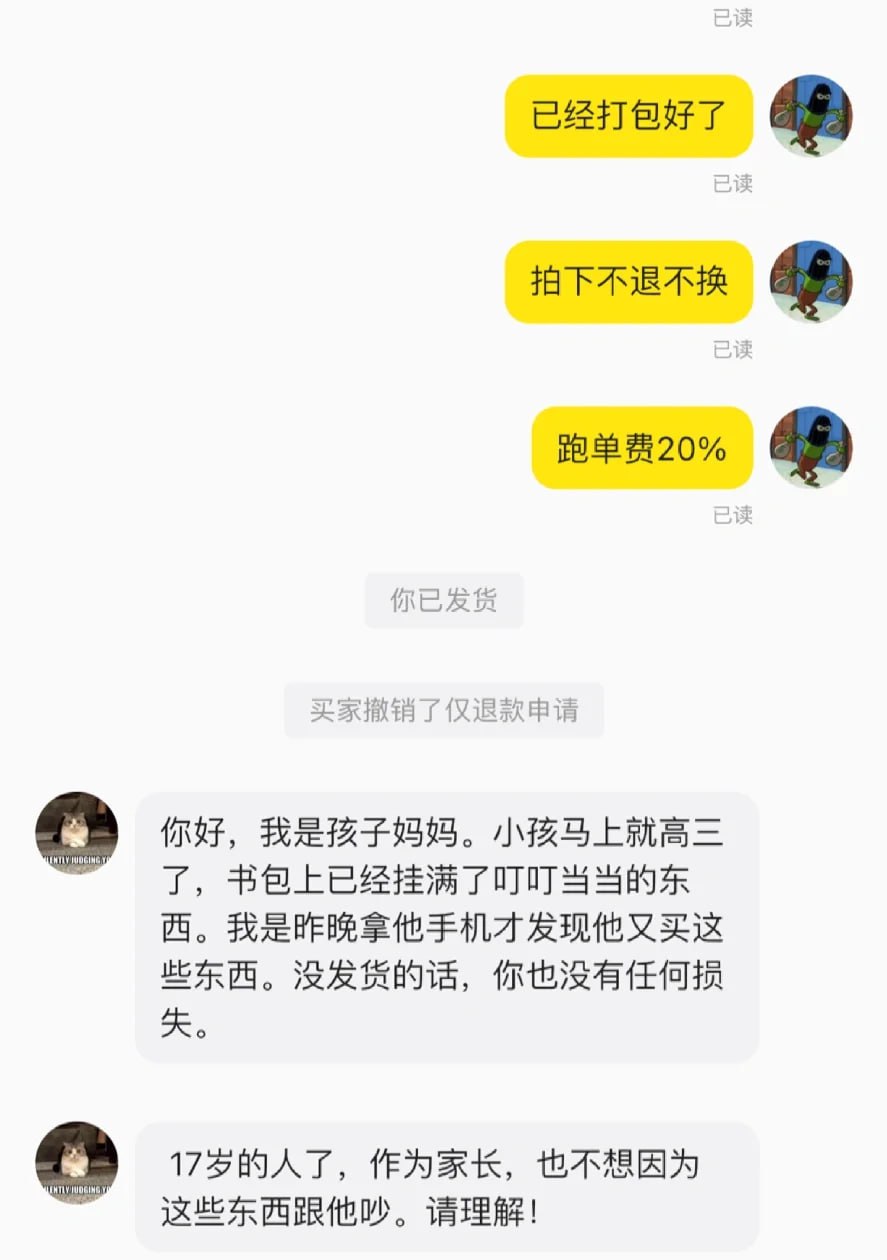Tap the "已读" below "跑单费20%"
Viewport: 887px width, 1260px height.
tap(735, 515)
